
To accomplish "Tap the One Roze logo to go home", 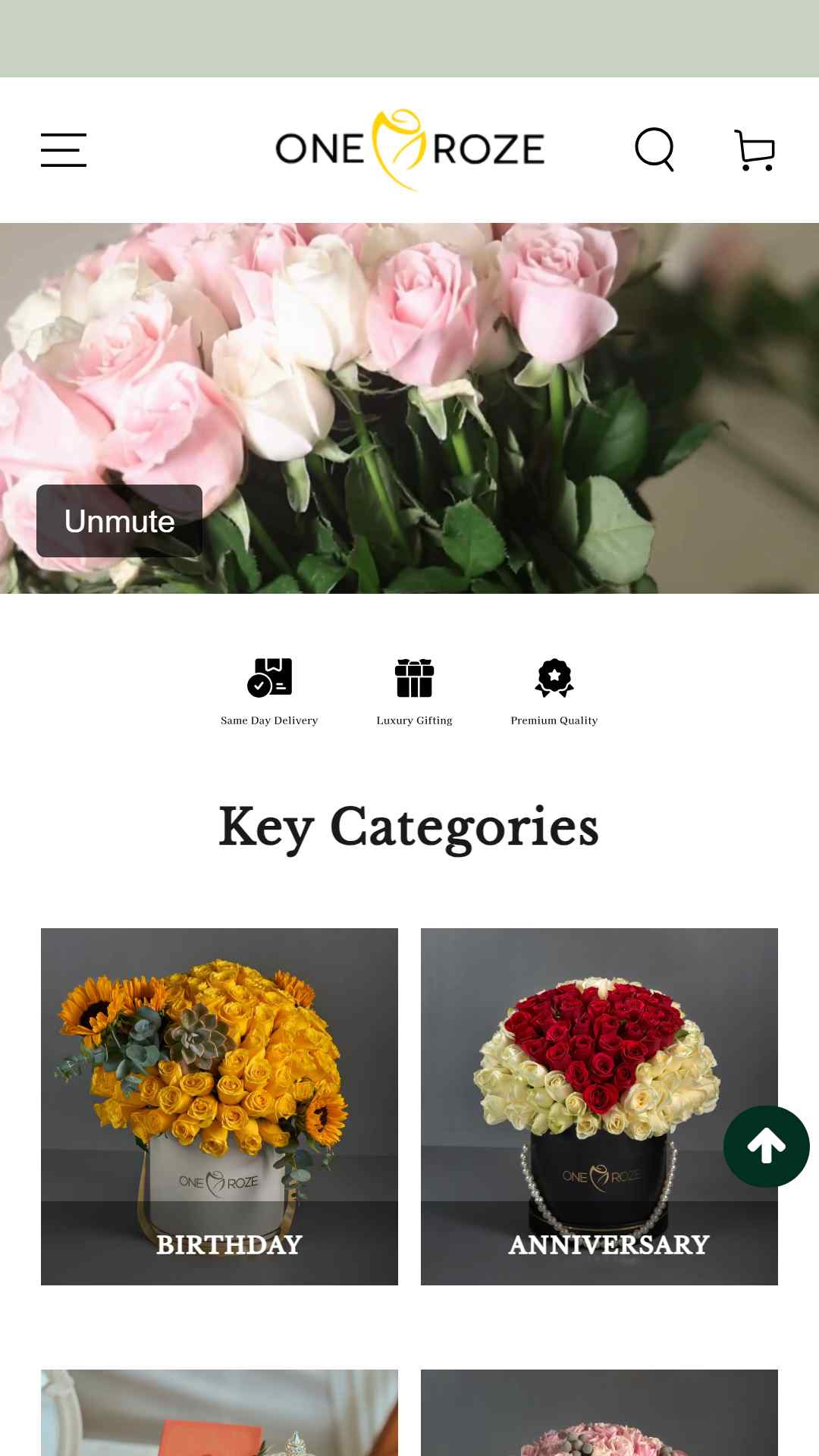I will pos(409,149).
